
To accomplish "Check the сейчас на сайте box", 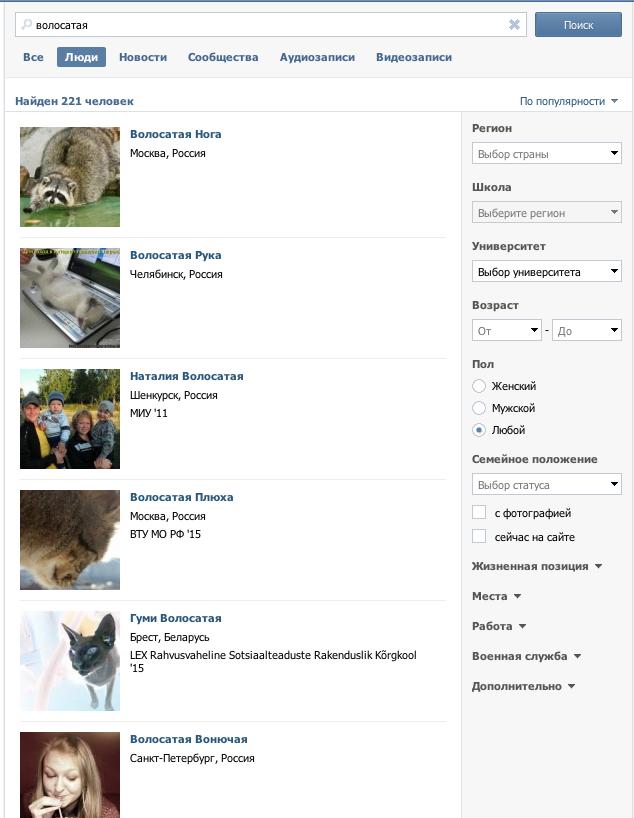I will pos(479,537).
